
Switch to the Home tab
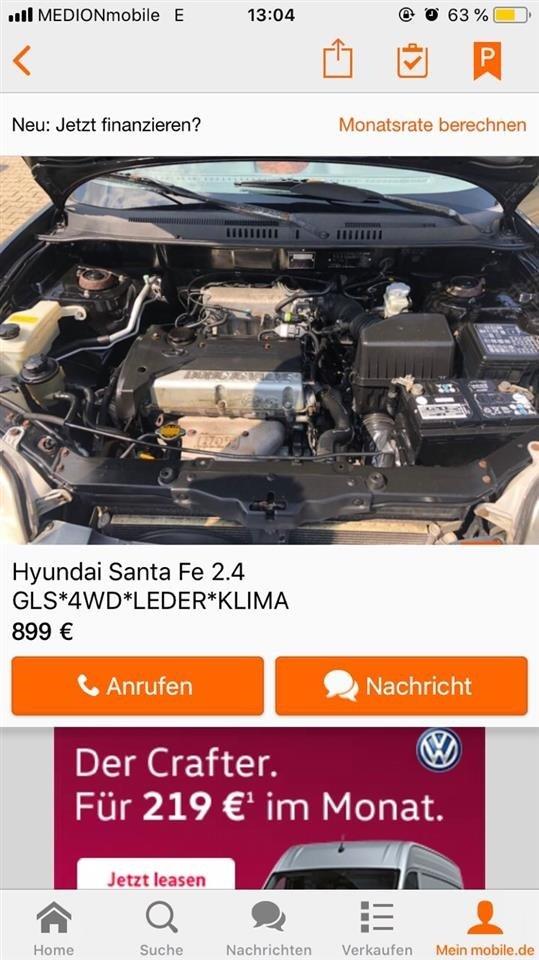coord(54,929)
